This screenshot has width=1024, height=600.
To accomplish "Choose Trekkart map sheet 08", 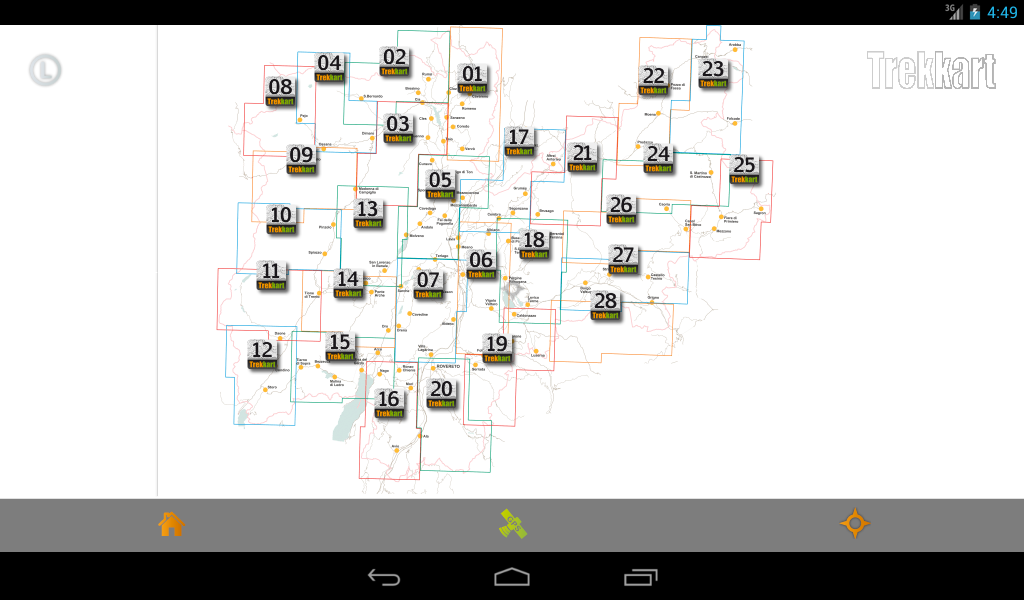I will pos(280,92).
